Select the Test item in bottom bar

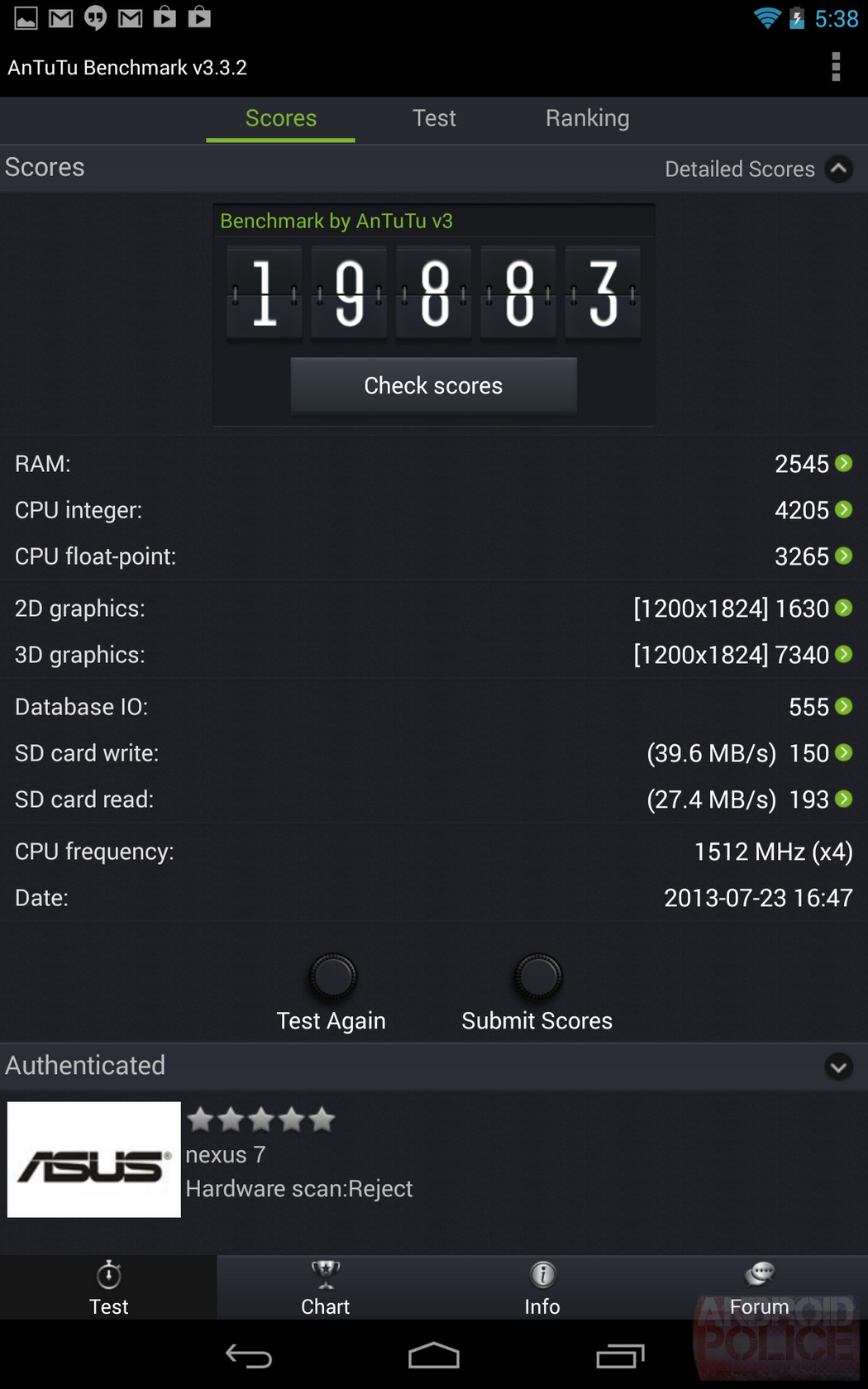click(108, 1288)
